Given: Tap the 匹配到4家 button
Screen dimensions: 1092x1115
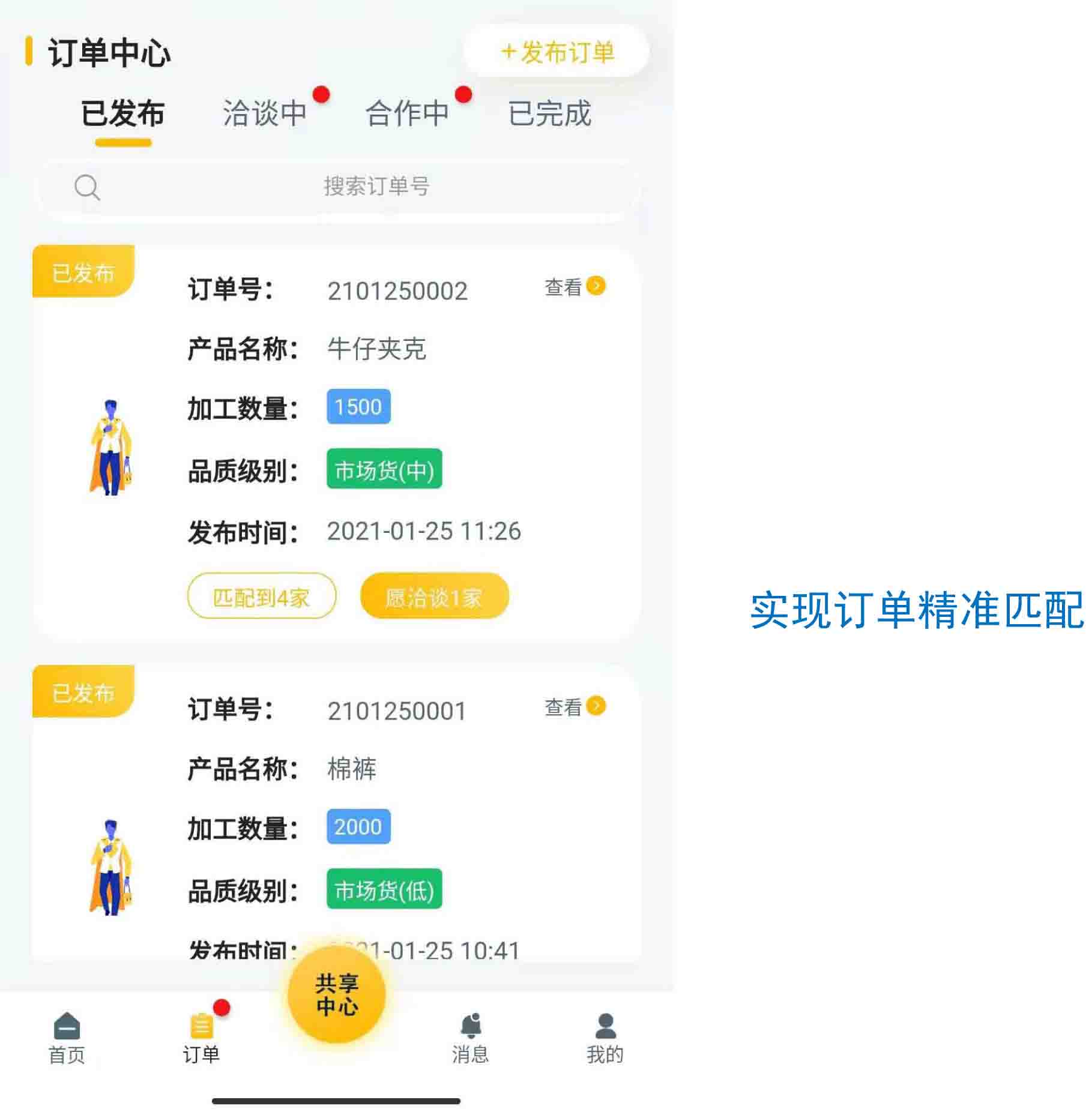Looking at the screenshot, I should click(262, 597).
